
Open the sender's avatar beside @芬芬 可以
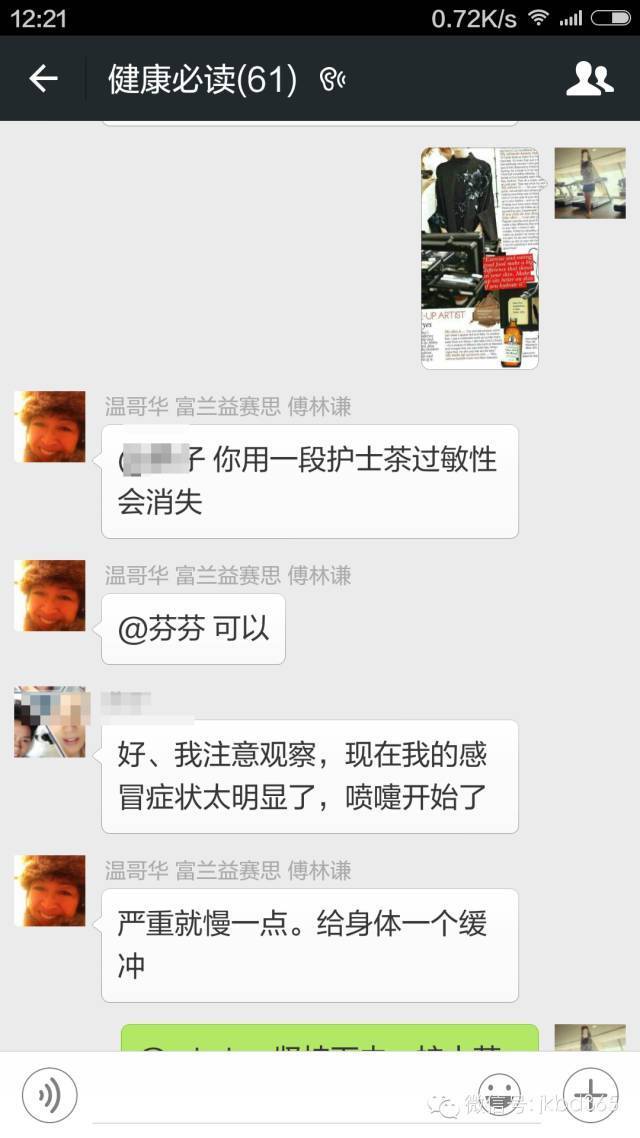[x=50, y=595]
